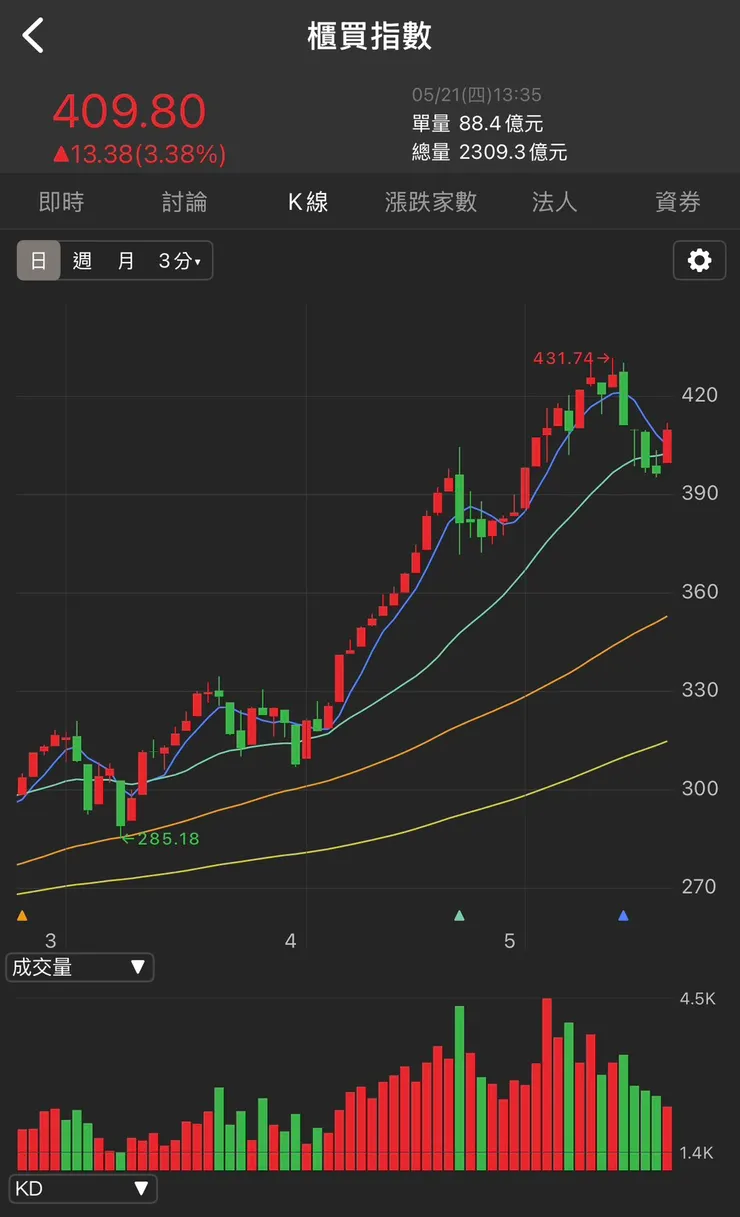Open chart settings gear icon

[699, 261]
